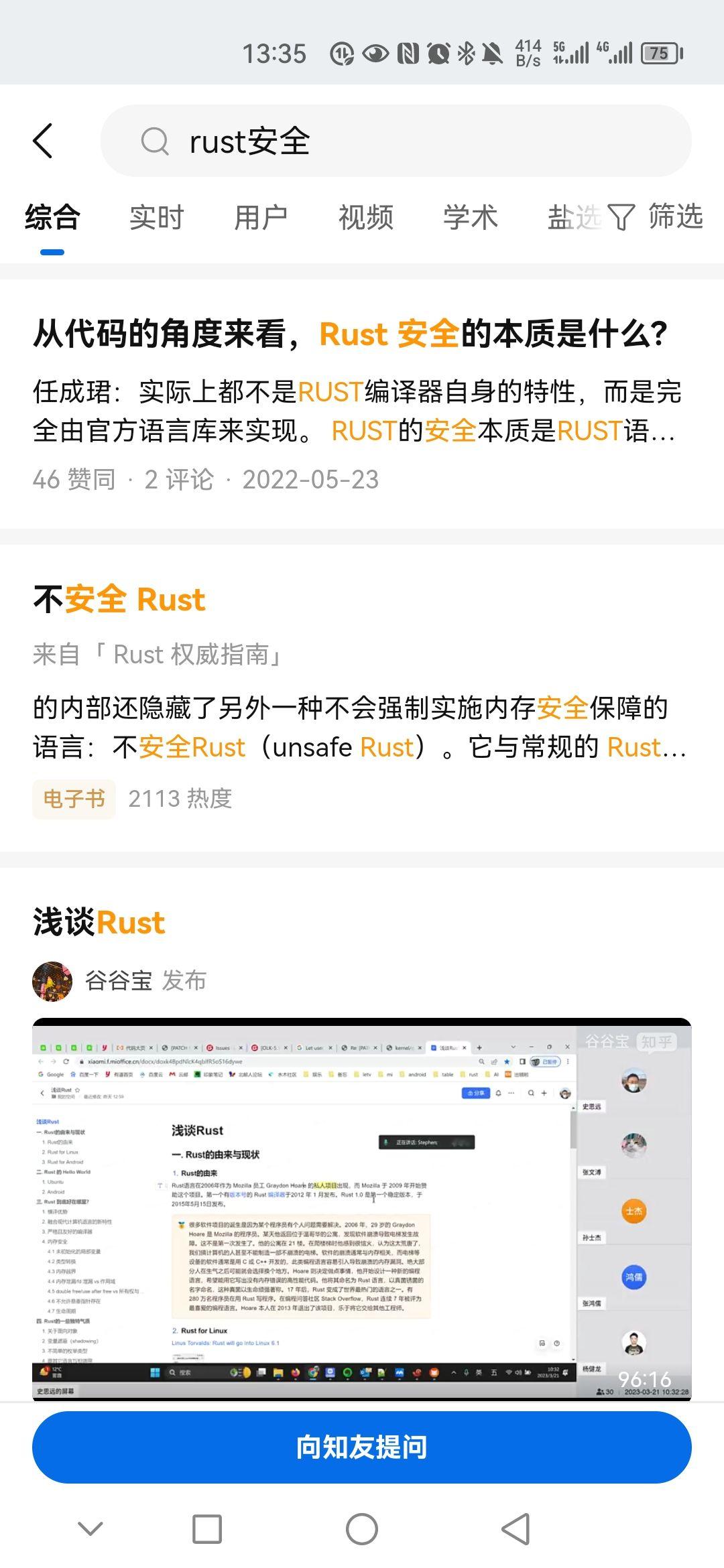Image resolution: width=724 pixels, height=1568 pixels.
Task: Open the e-book result 不安全 Rust
Action: pos(119,599)
